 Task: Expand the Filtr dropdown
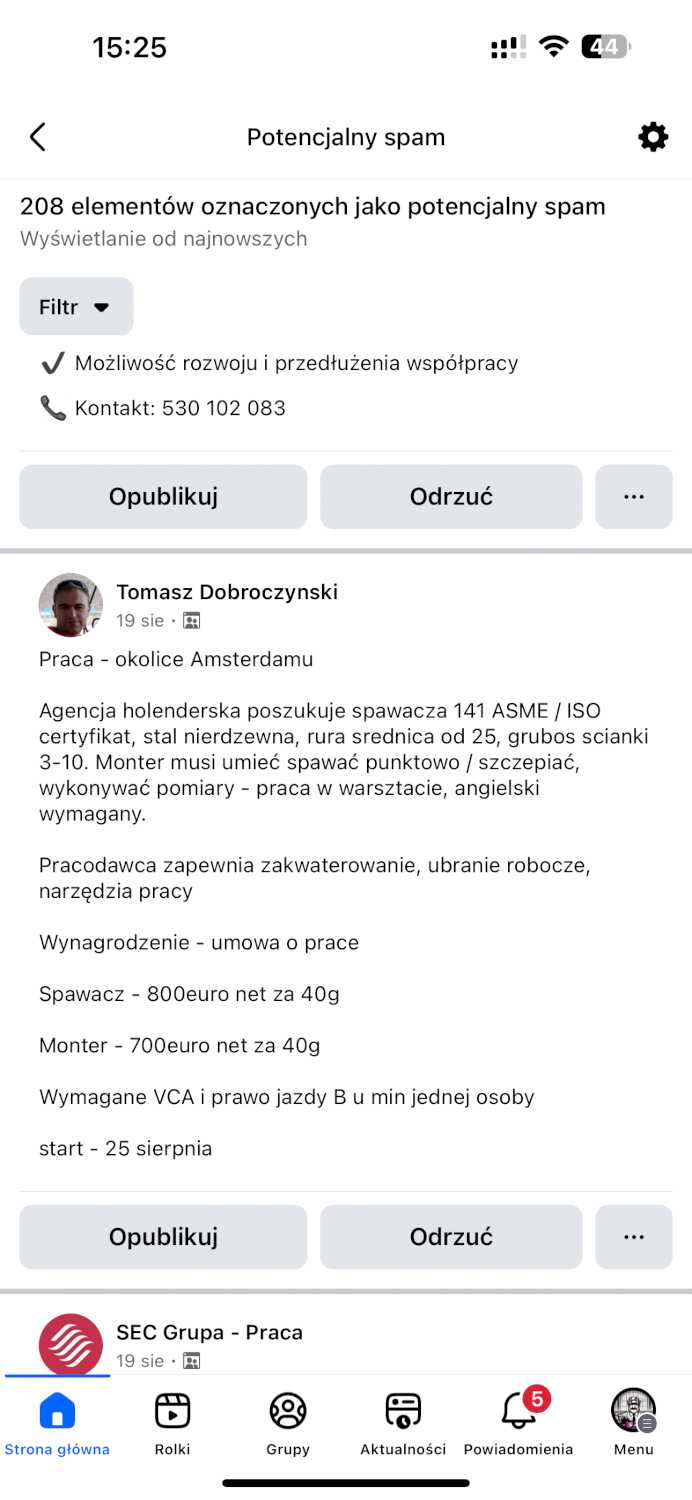click(76, 307)
